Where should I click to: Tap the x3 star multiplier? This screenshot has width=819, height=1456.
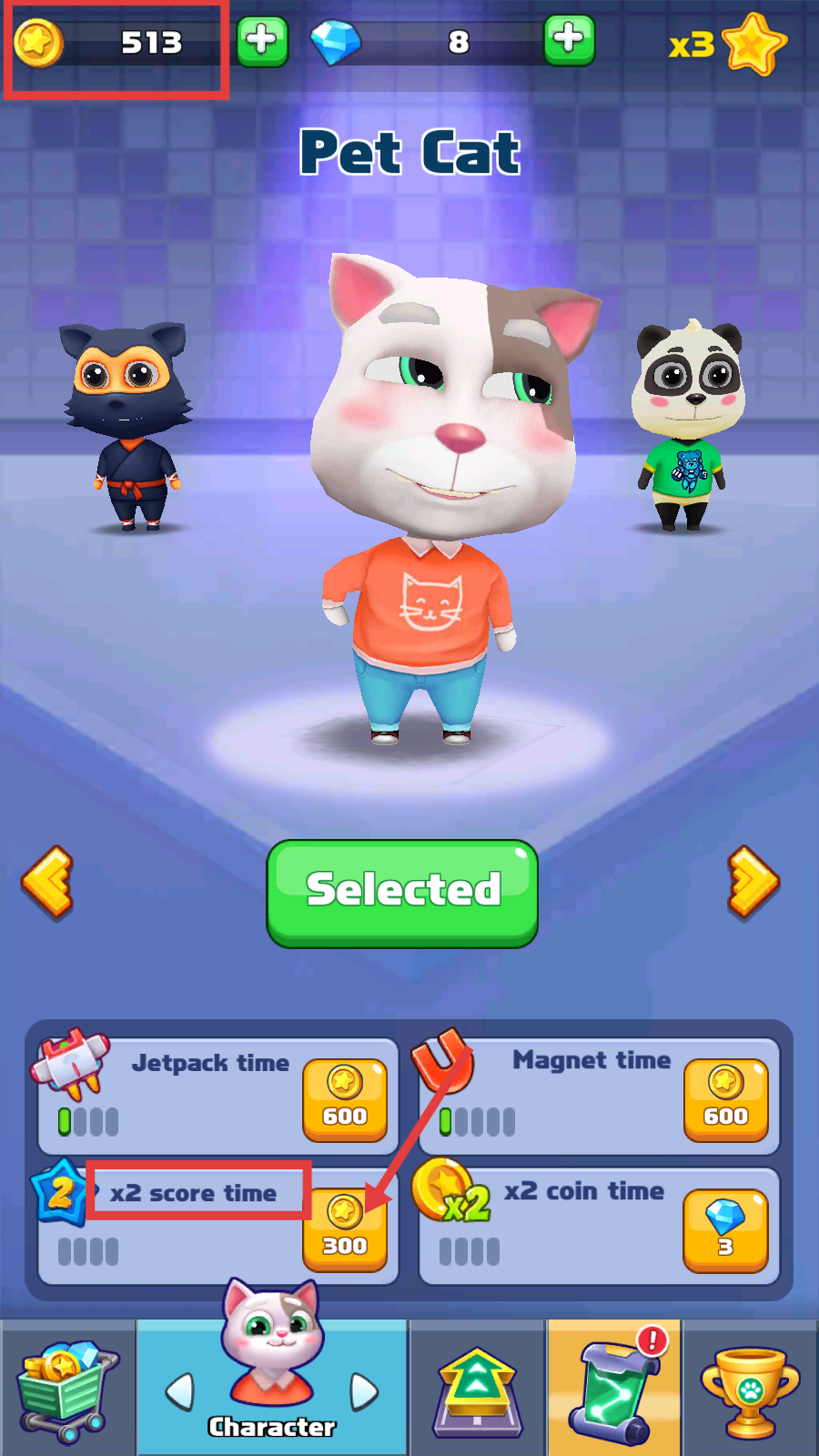pos(727,44)
